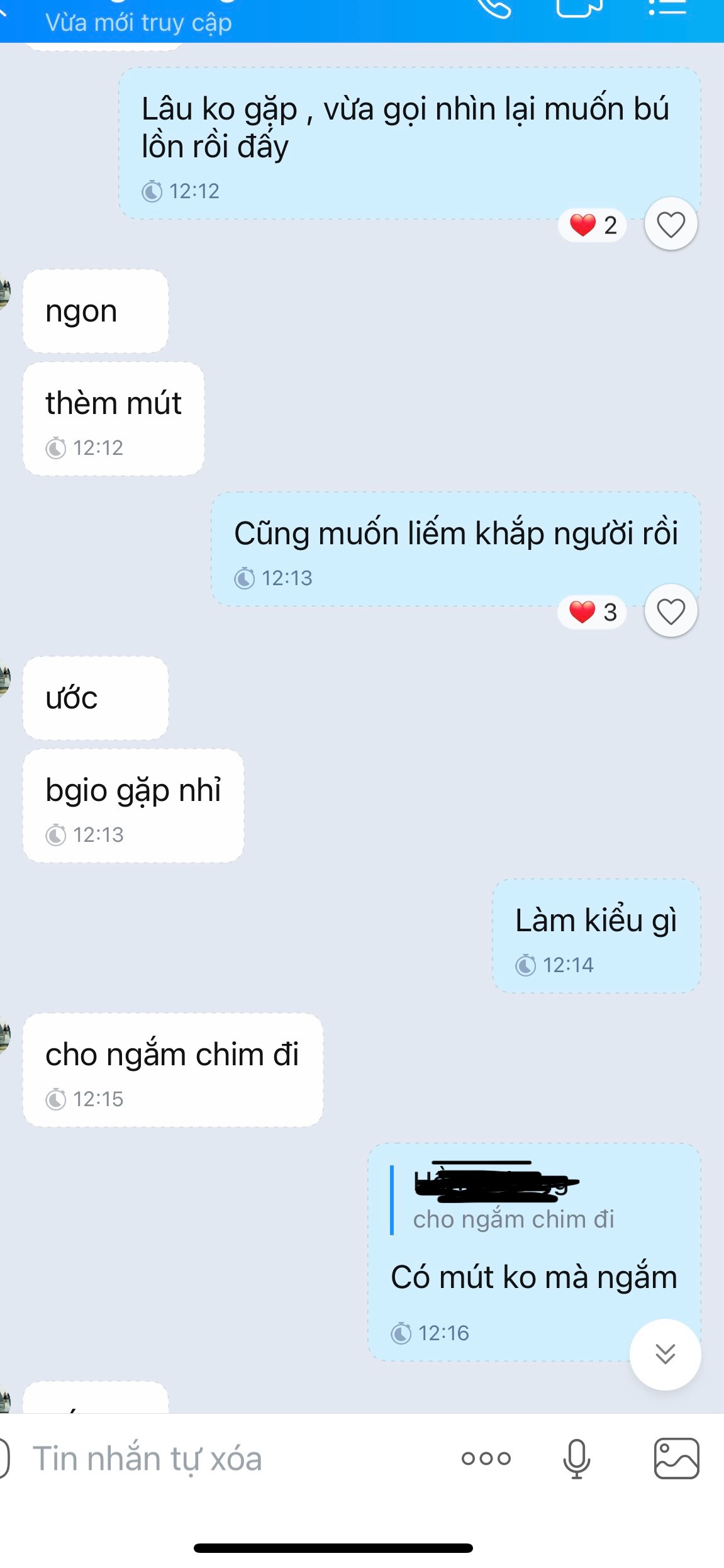Start a voice call from the header
The image size is (724, 1568).
(494, 8)
